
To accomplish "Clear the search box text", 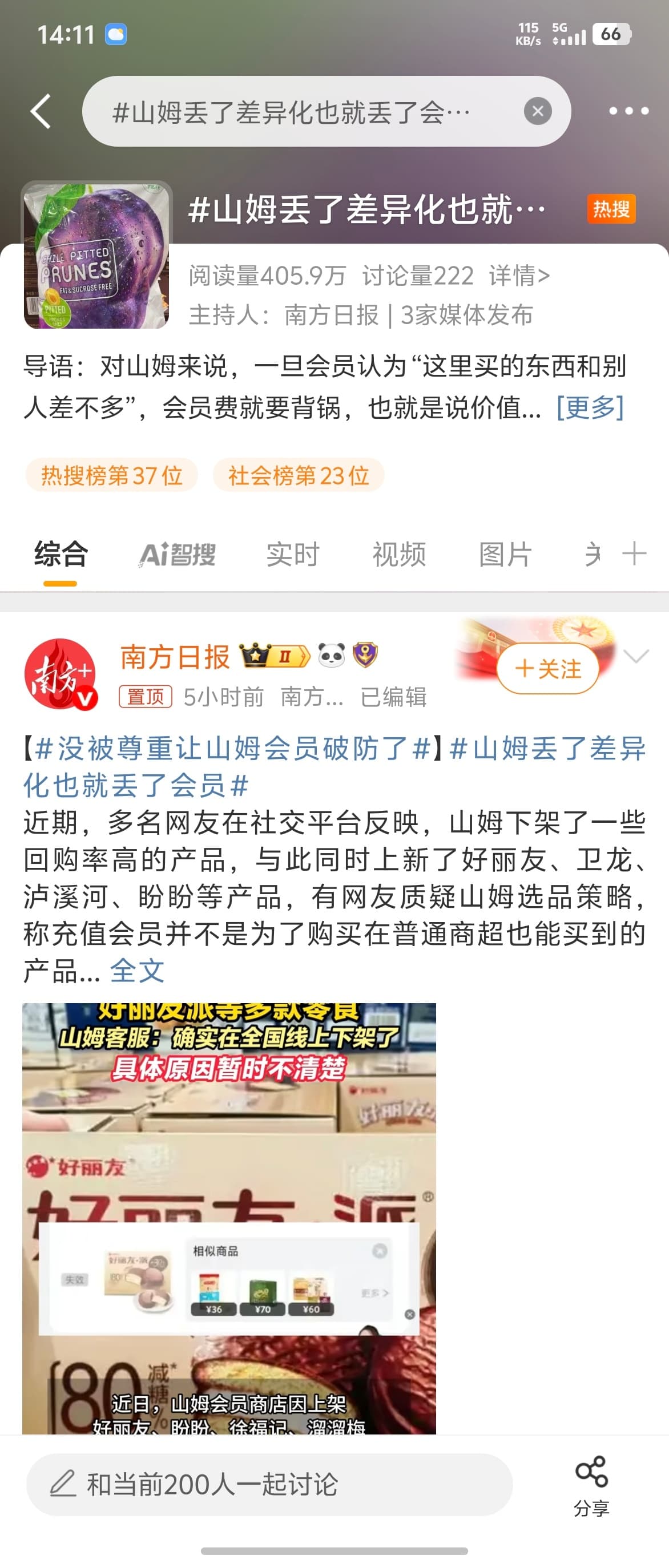I will 538,111.
